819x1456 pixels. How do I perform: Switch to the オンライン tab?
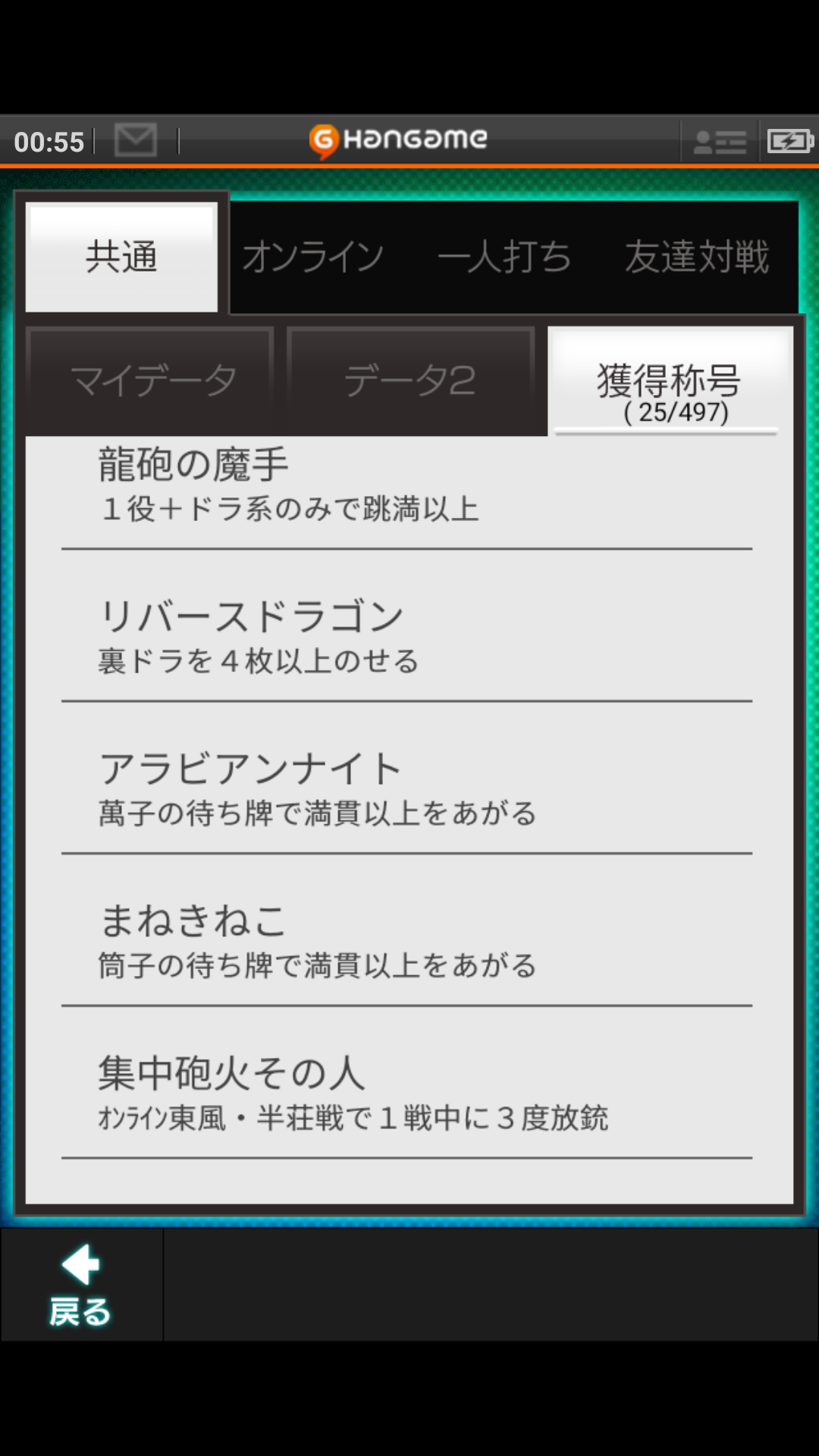tap(313, 256)
